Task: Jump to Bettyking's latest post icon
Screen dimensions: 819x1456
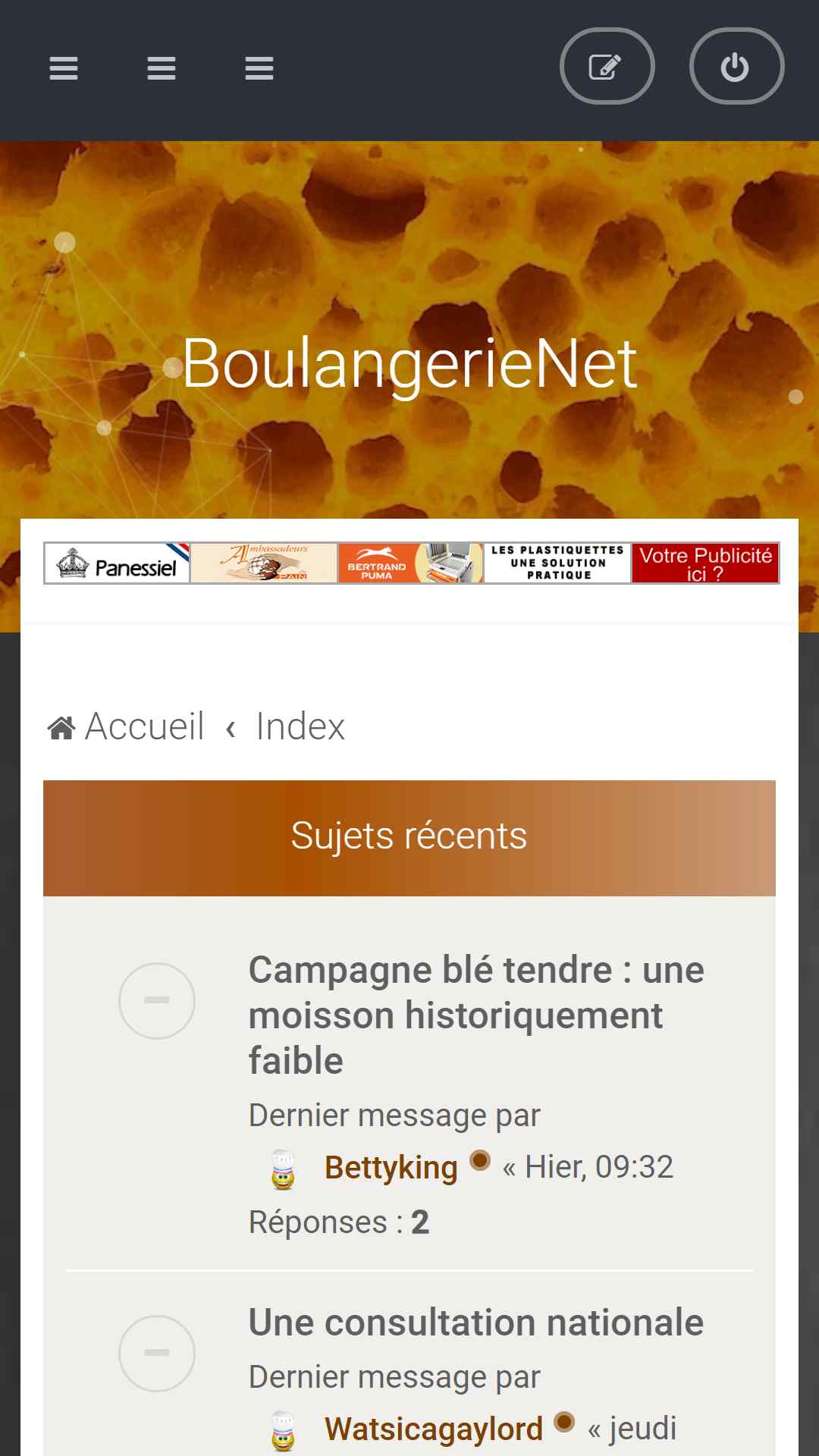Action: (x=480, y=1160)
